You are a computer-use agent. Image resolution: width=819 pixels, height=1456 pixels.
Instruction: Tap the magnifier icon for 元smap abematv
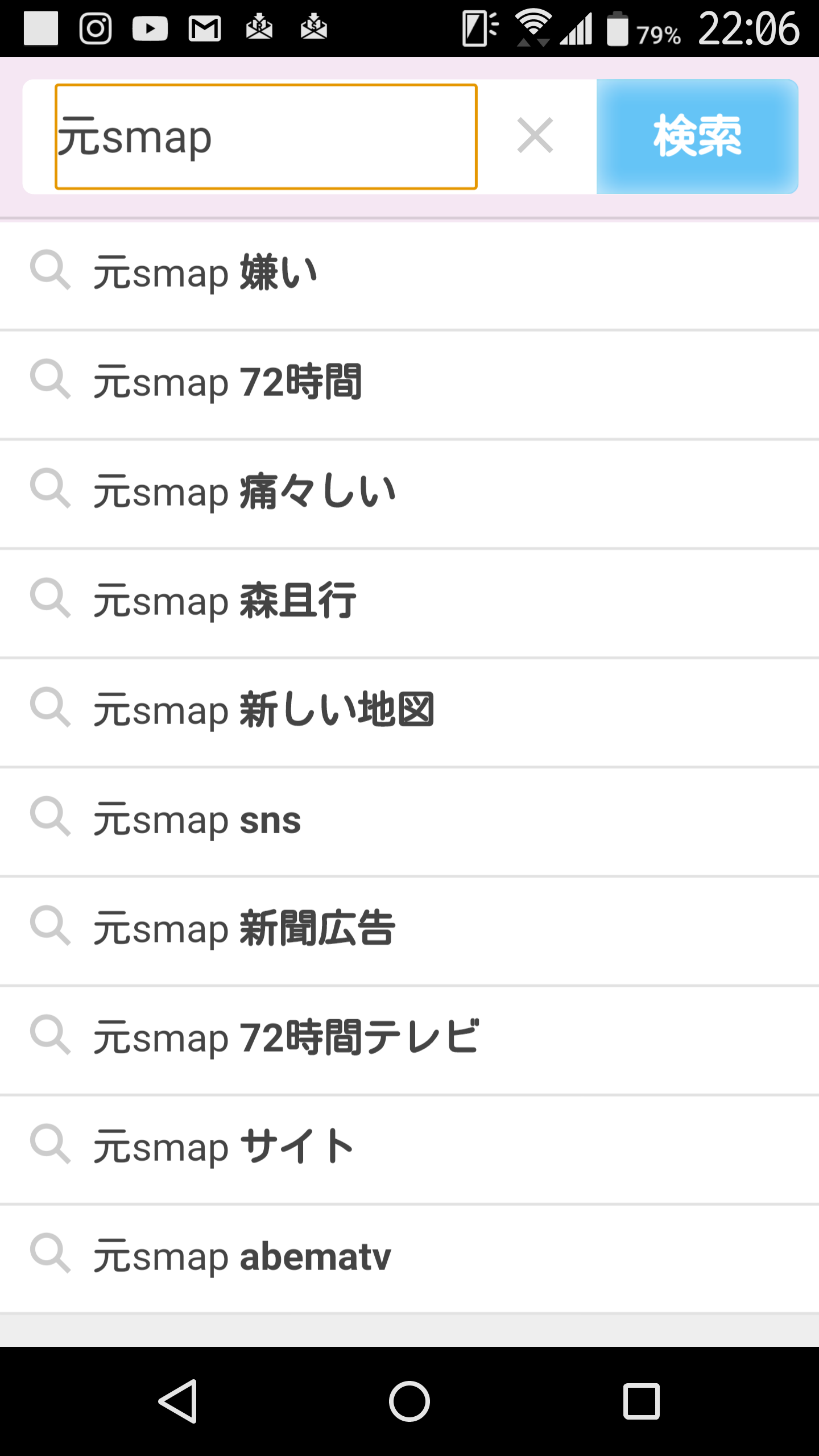(51, 1255)
